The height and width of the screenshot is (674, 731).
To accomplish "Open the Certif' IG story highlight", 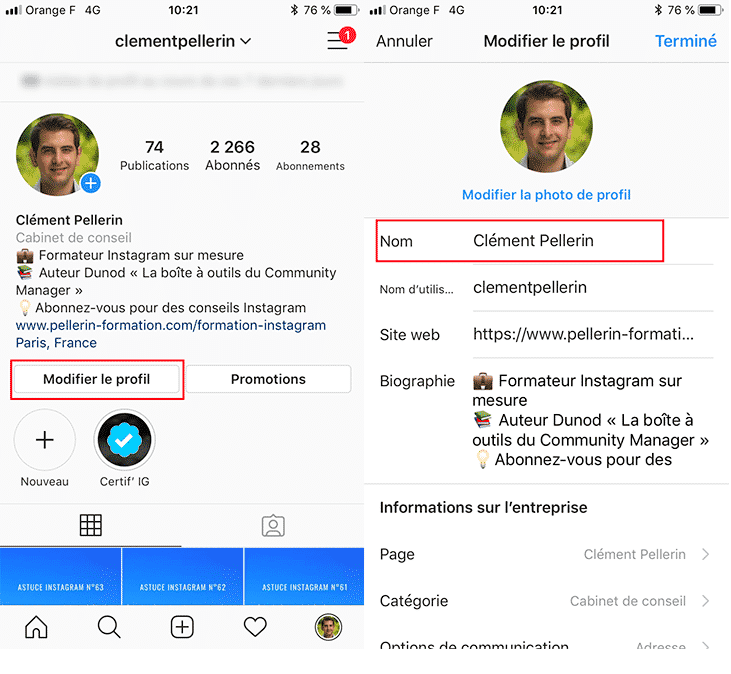I will pos(124,440).
